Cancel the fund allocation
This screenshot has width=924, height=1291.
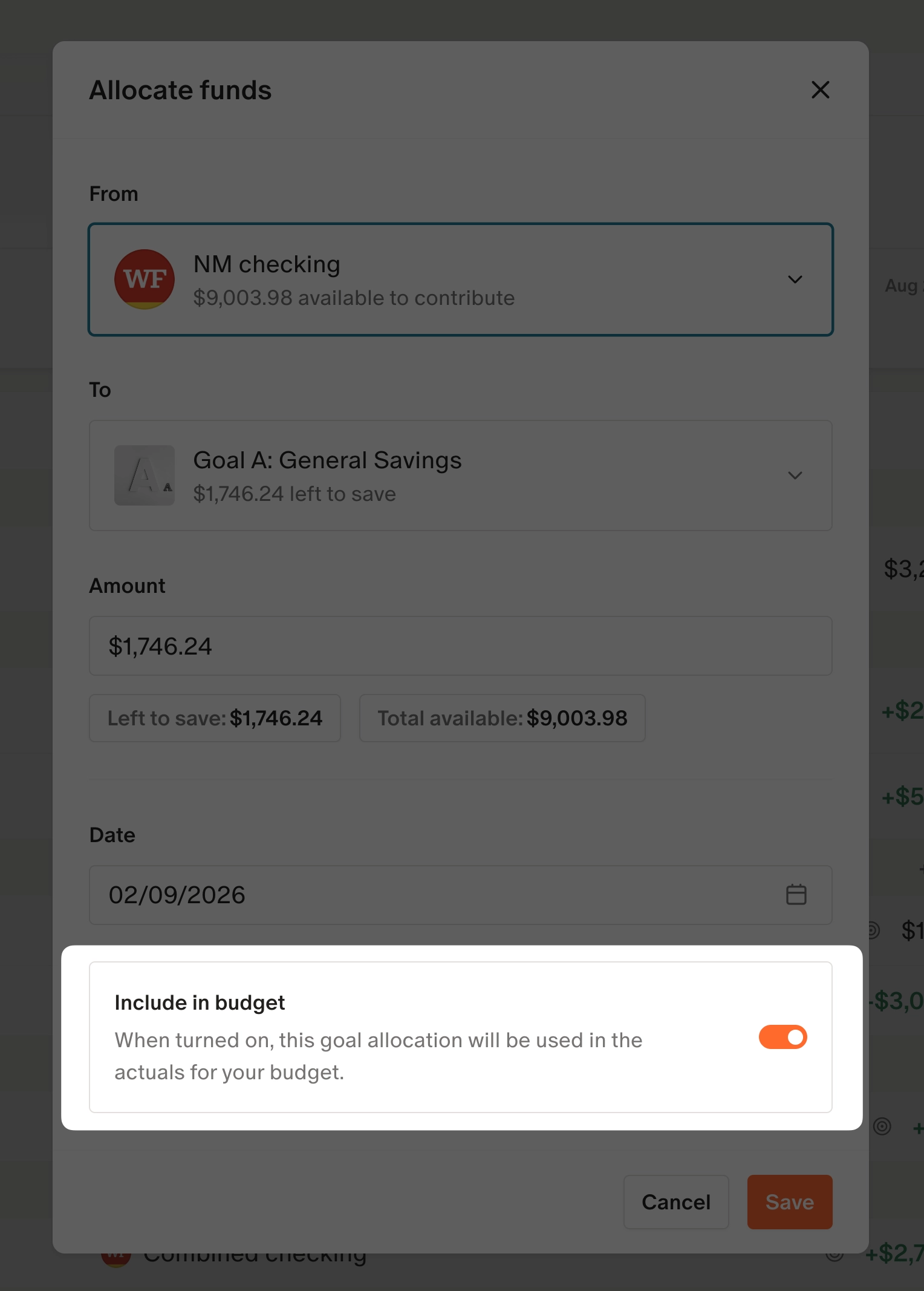tap(675, 1202)
